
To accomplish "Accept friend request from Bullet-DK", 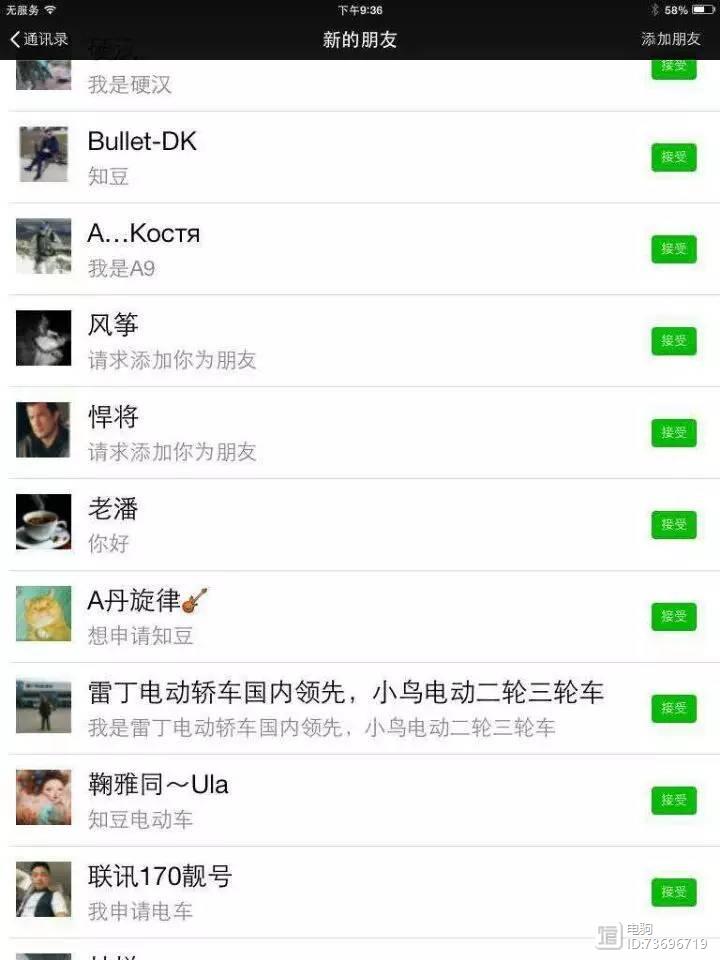I will click(673, 157).
